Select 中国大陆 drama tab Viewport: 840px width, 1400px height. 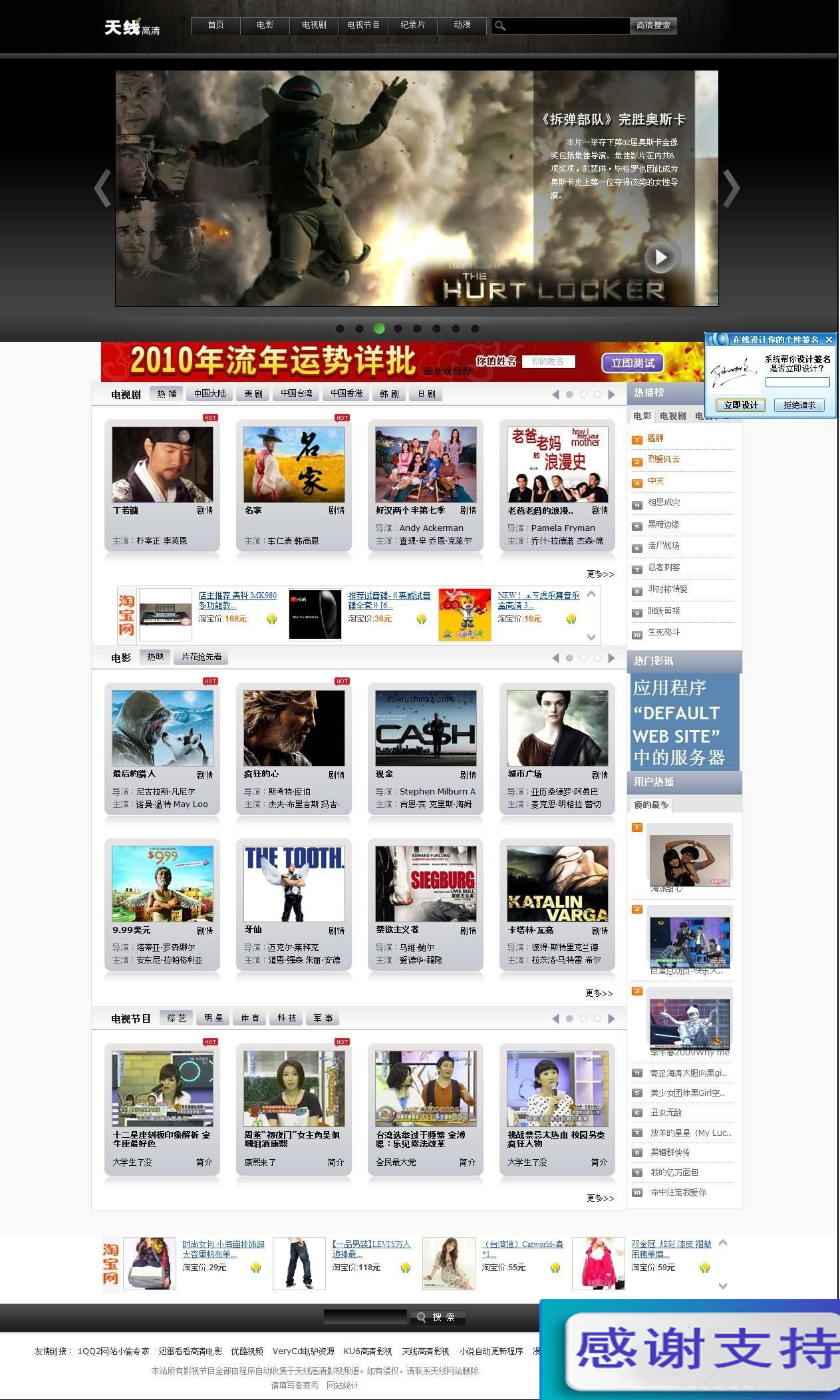[x=210, y=394]
